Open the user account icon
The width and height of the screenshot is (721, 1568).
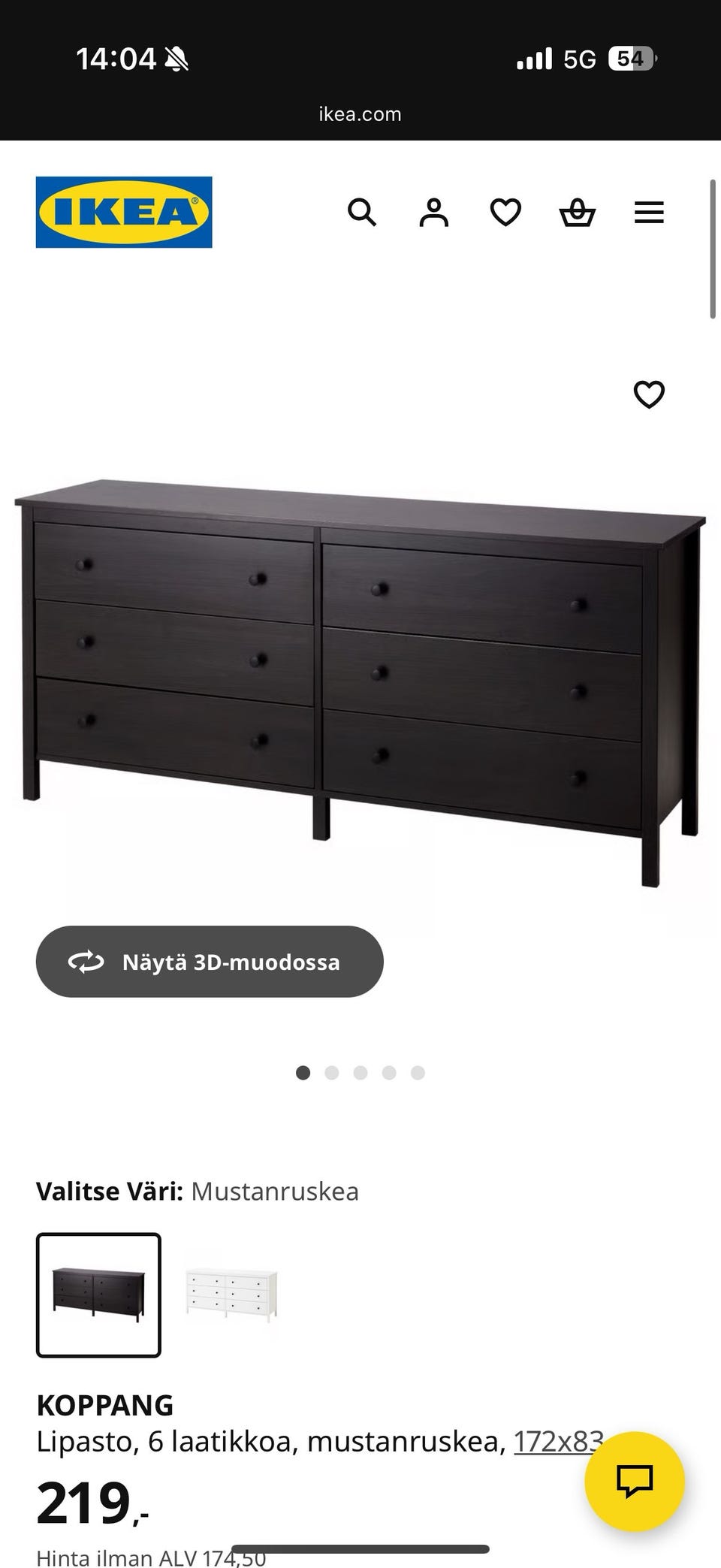[x=433, y=213]
